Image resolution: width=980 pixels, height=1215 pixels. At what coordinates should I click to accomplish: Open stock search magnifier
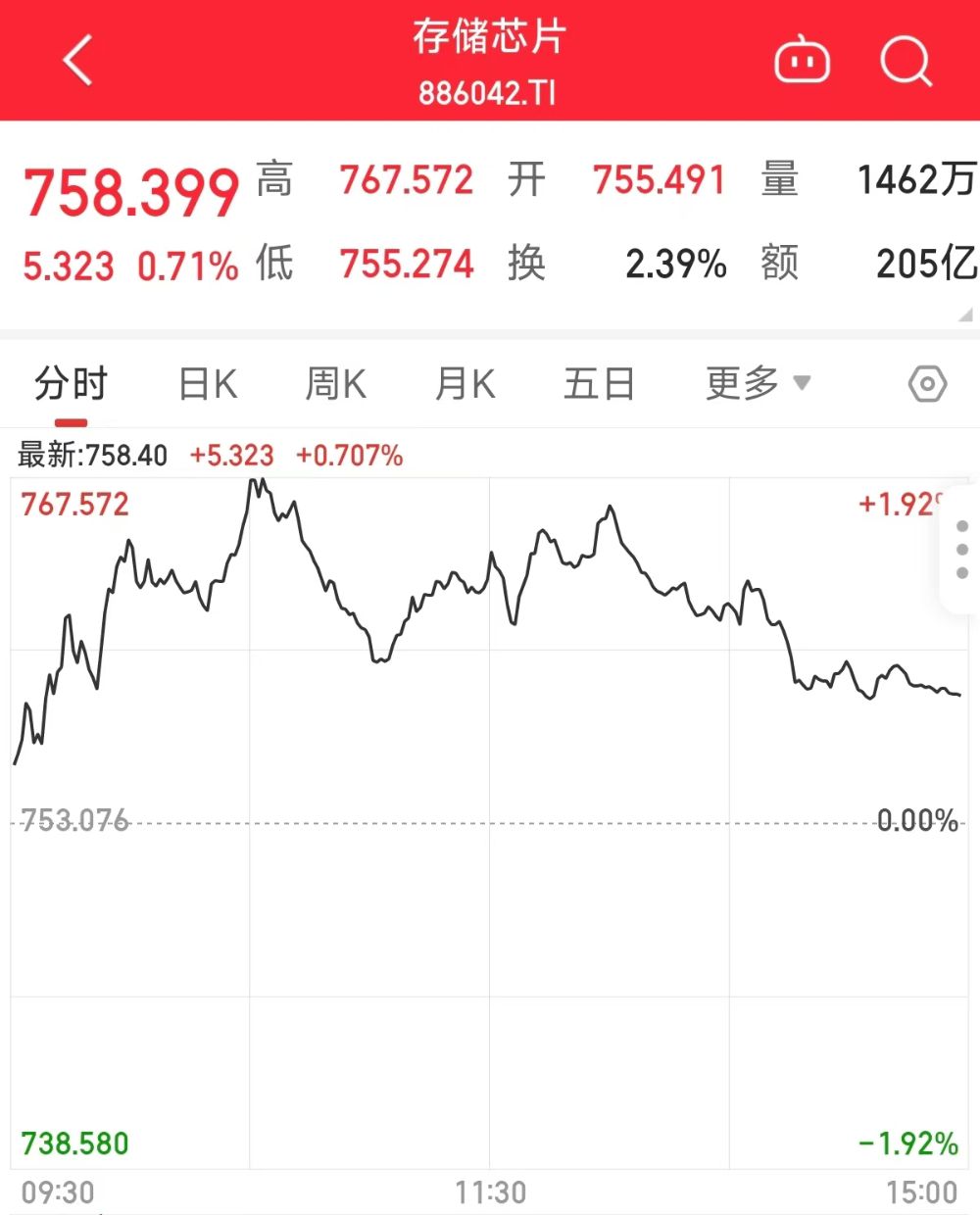coord(906,62)
